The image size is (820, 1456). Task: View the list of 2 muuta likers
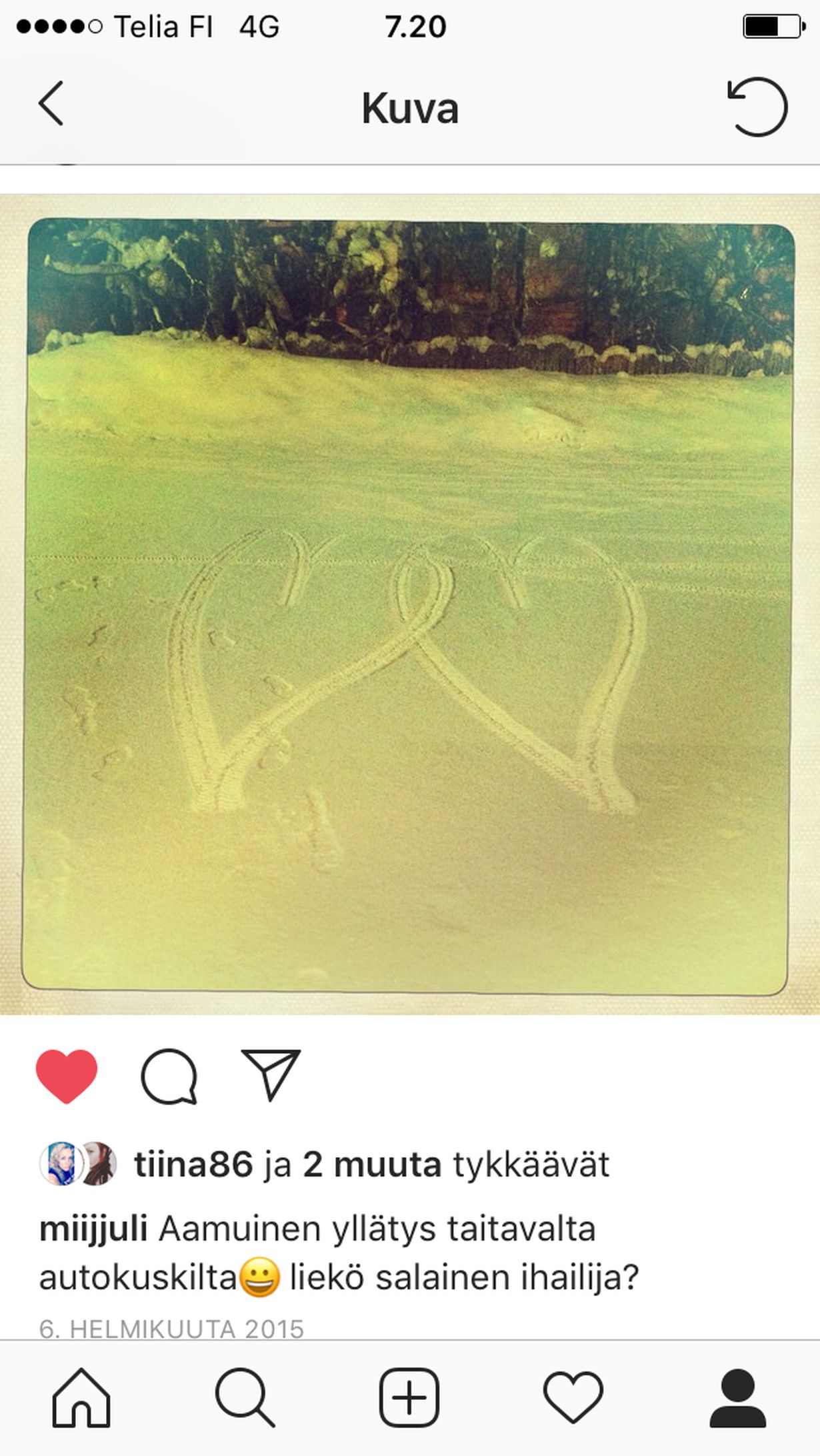[371, 1165]
